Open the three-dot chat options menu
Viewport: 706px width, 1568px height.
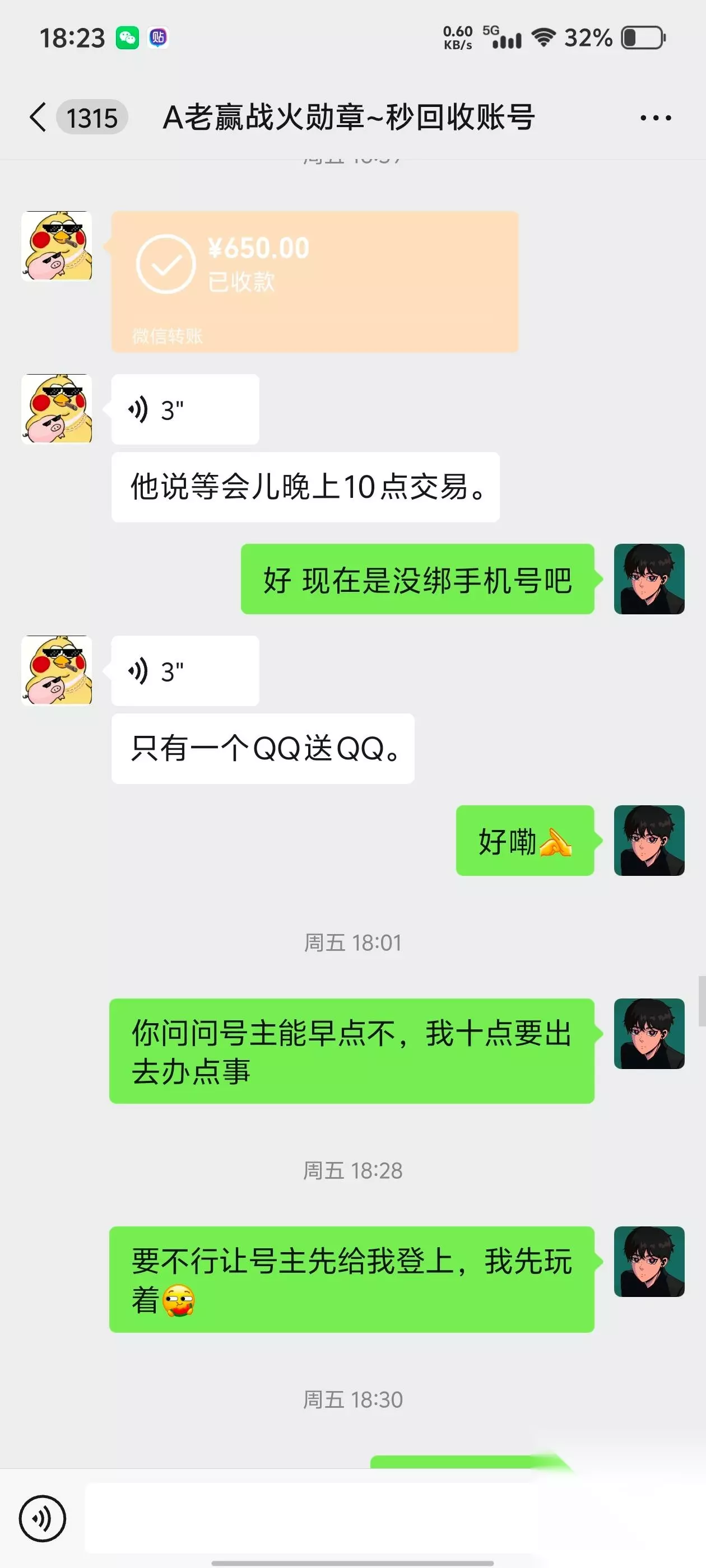coord(656,118)
